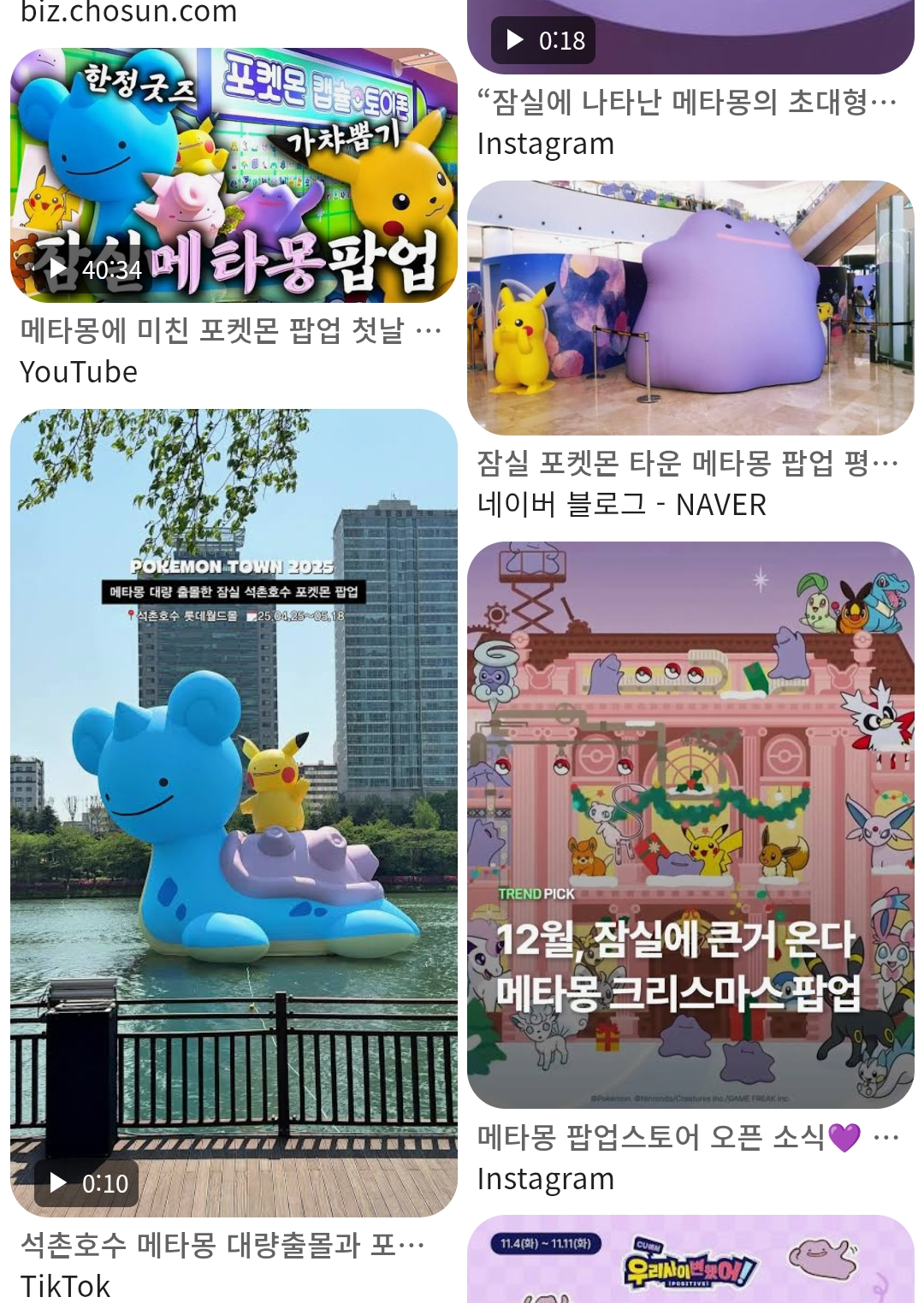Open the TikTok video of Pokemon Town 2025 at 석촌호수
Viewport: 924px width, 1303px height.
(x=234, y=813)
